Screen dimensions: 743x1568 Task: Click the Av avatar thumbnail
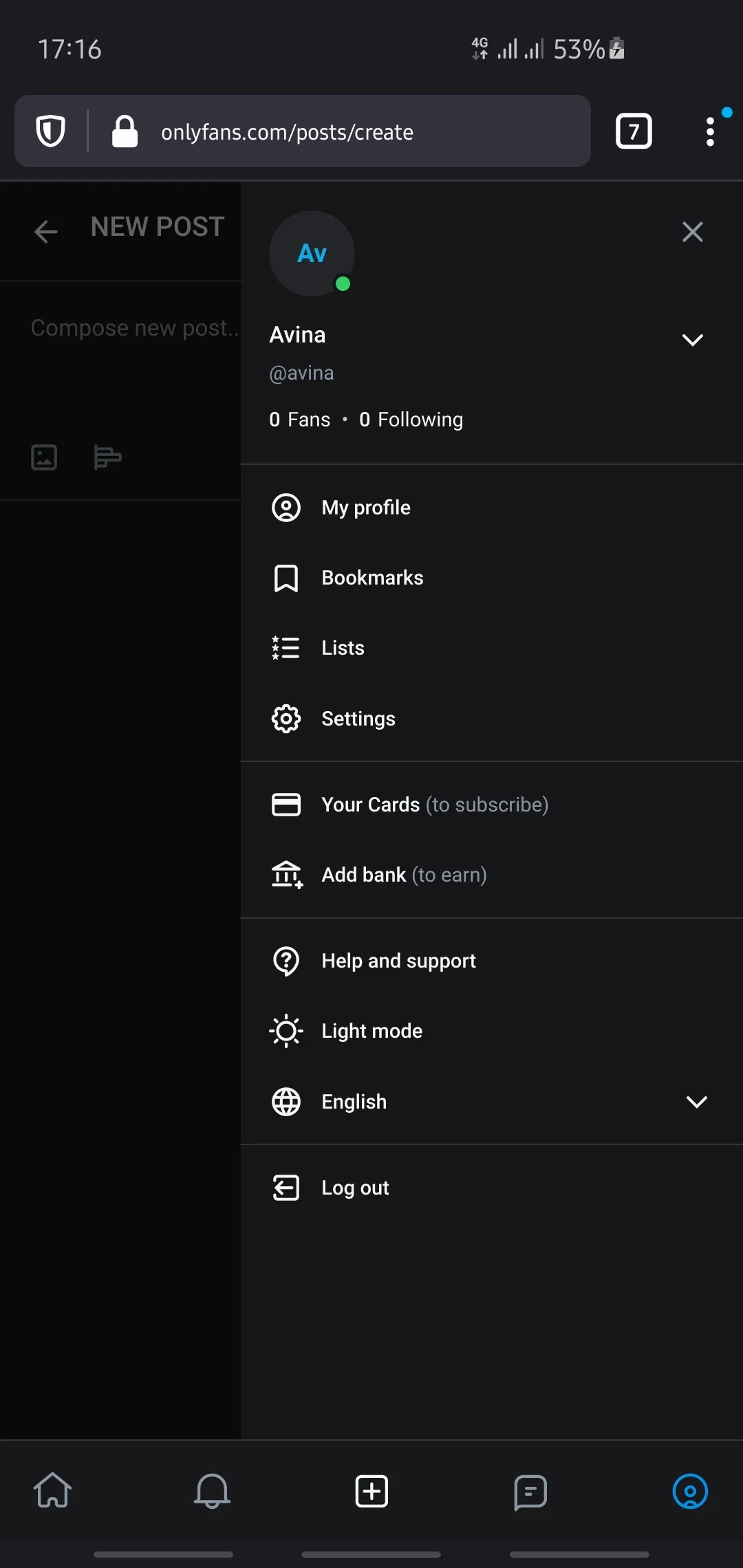click(311, 253)
